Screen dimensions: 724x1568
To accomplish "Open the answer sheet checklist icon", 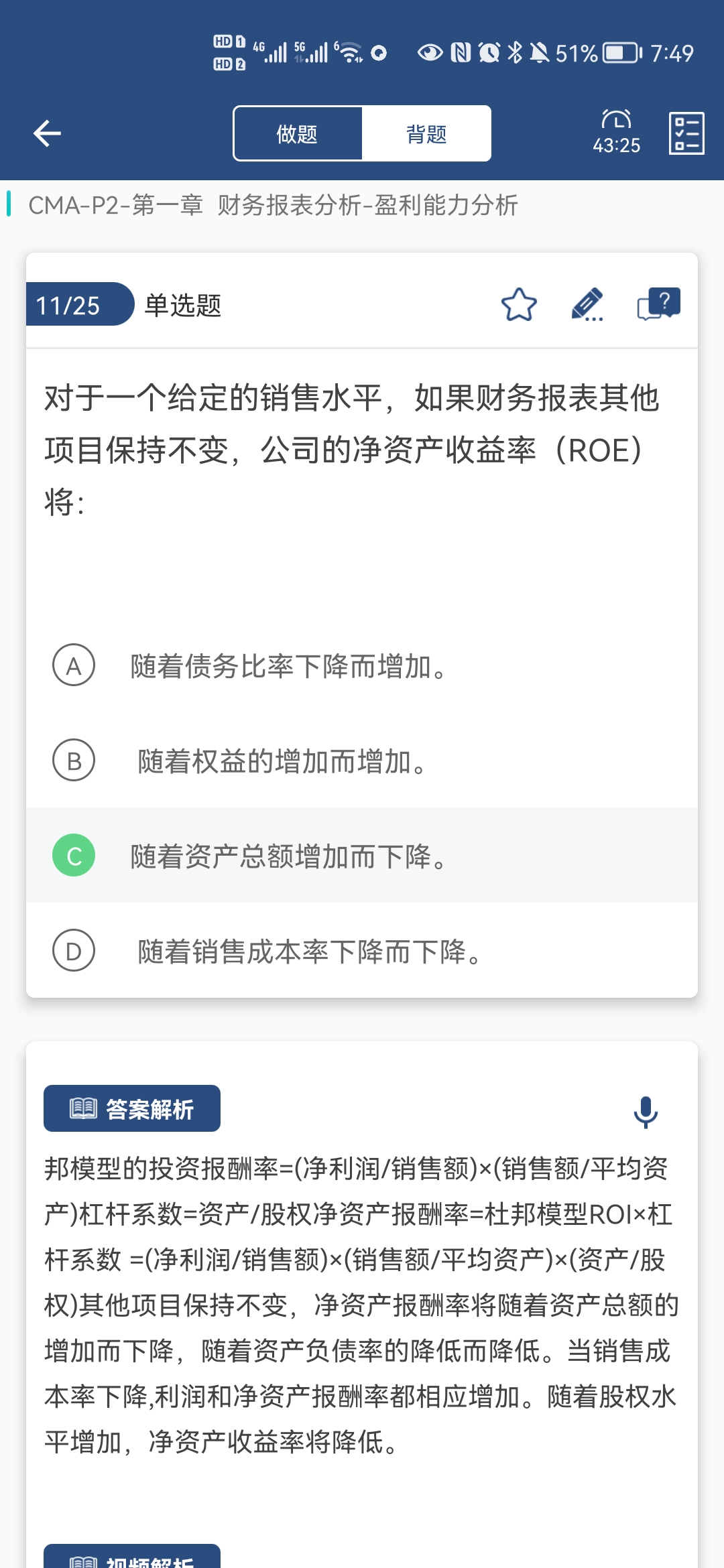I will [686, 133].
